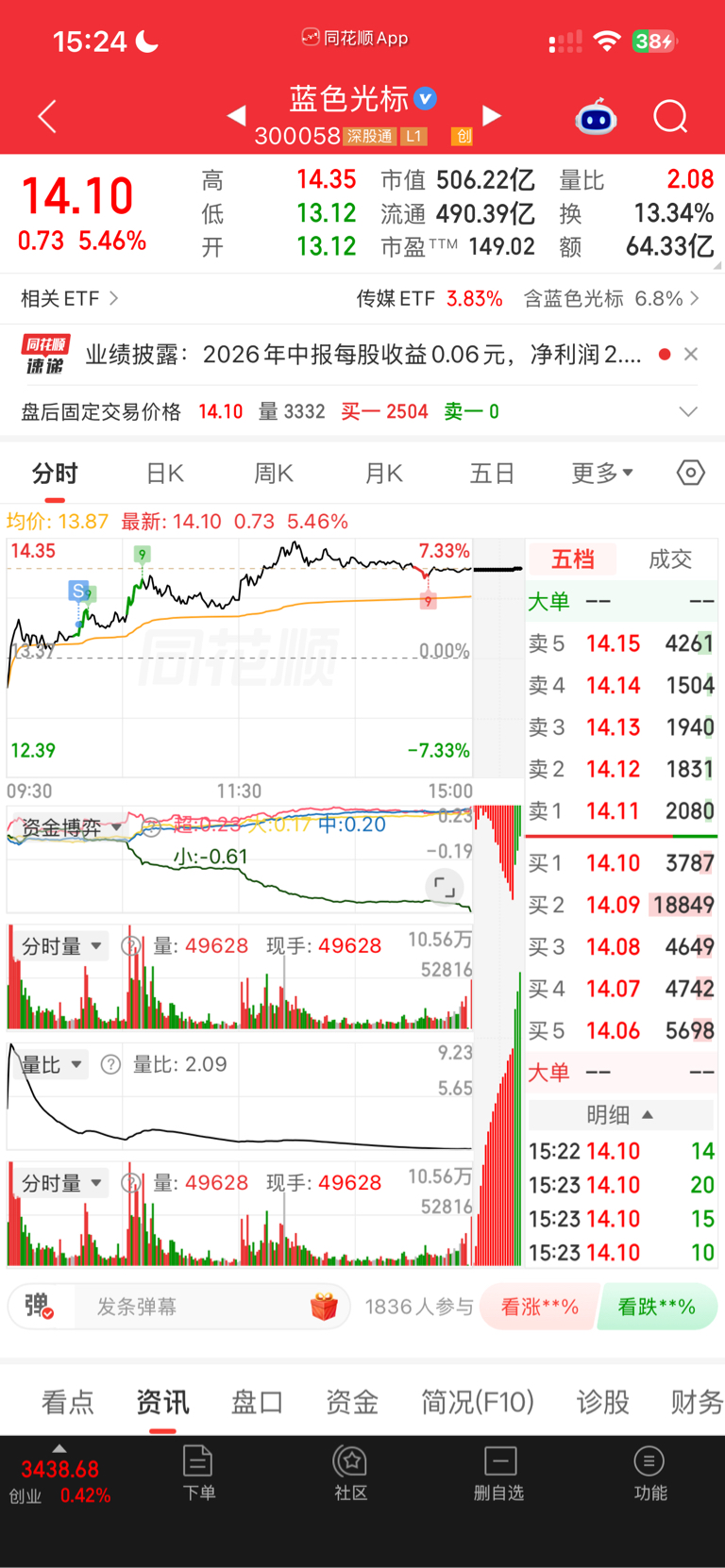This screenshot has height=1568, width=725.
Task: Open 下单 in the bottom bar
Action: point(198,1473)
